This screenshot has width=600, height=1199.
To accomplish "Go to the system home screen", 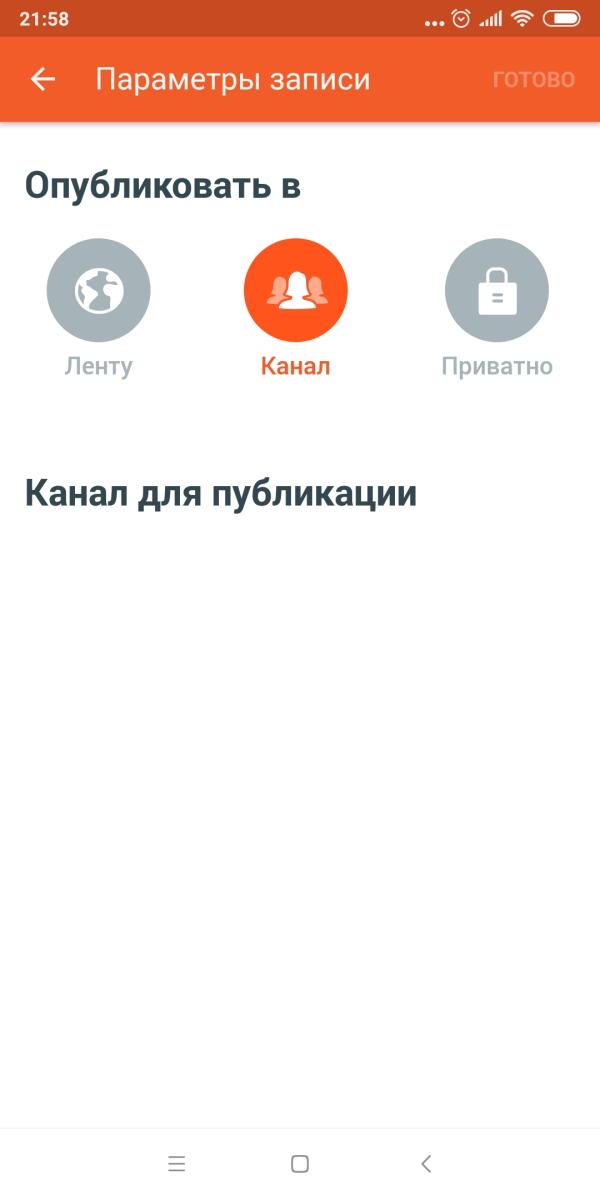I will 300,1164.
